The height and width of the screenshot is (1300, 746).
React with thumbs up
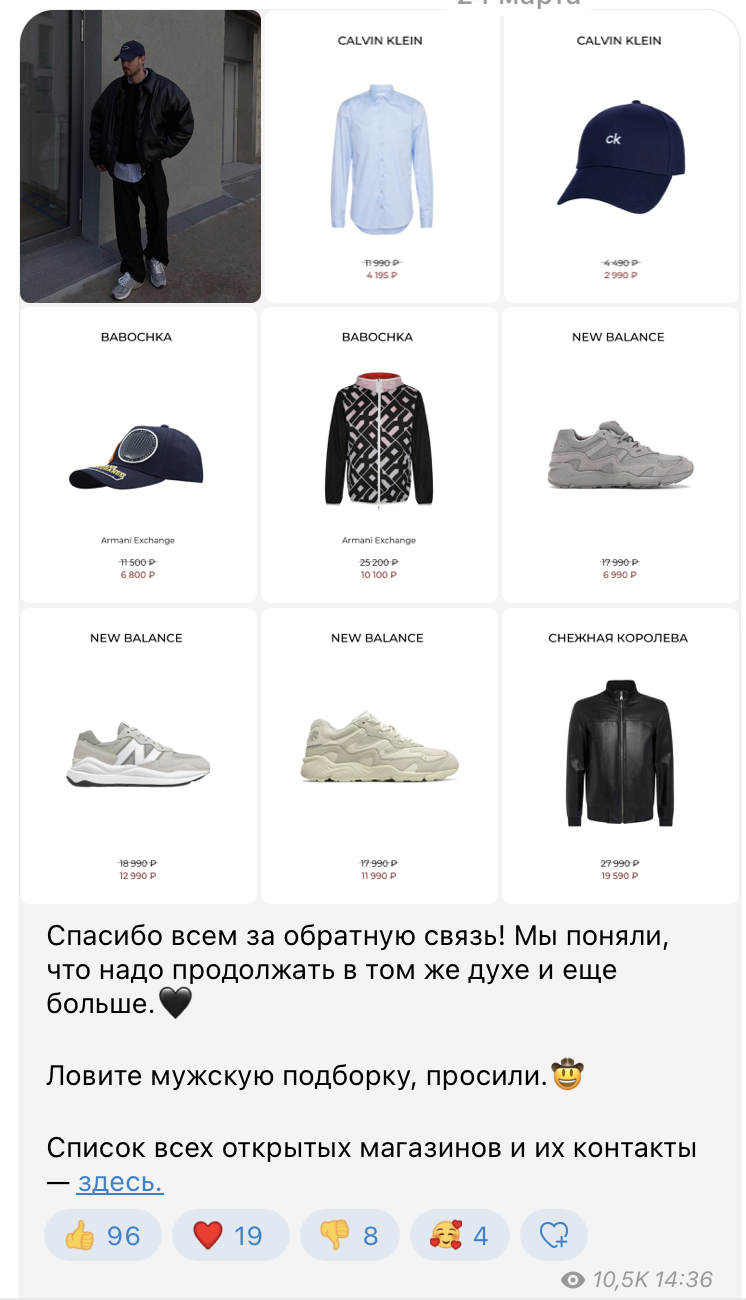click(x=102, y=1236)
